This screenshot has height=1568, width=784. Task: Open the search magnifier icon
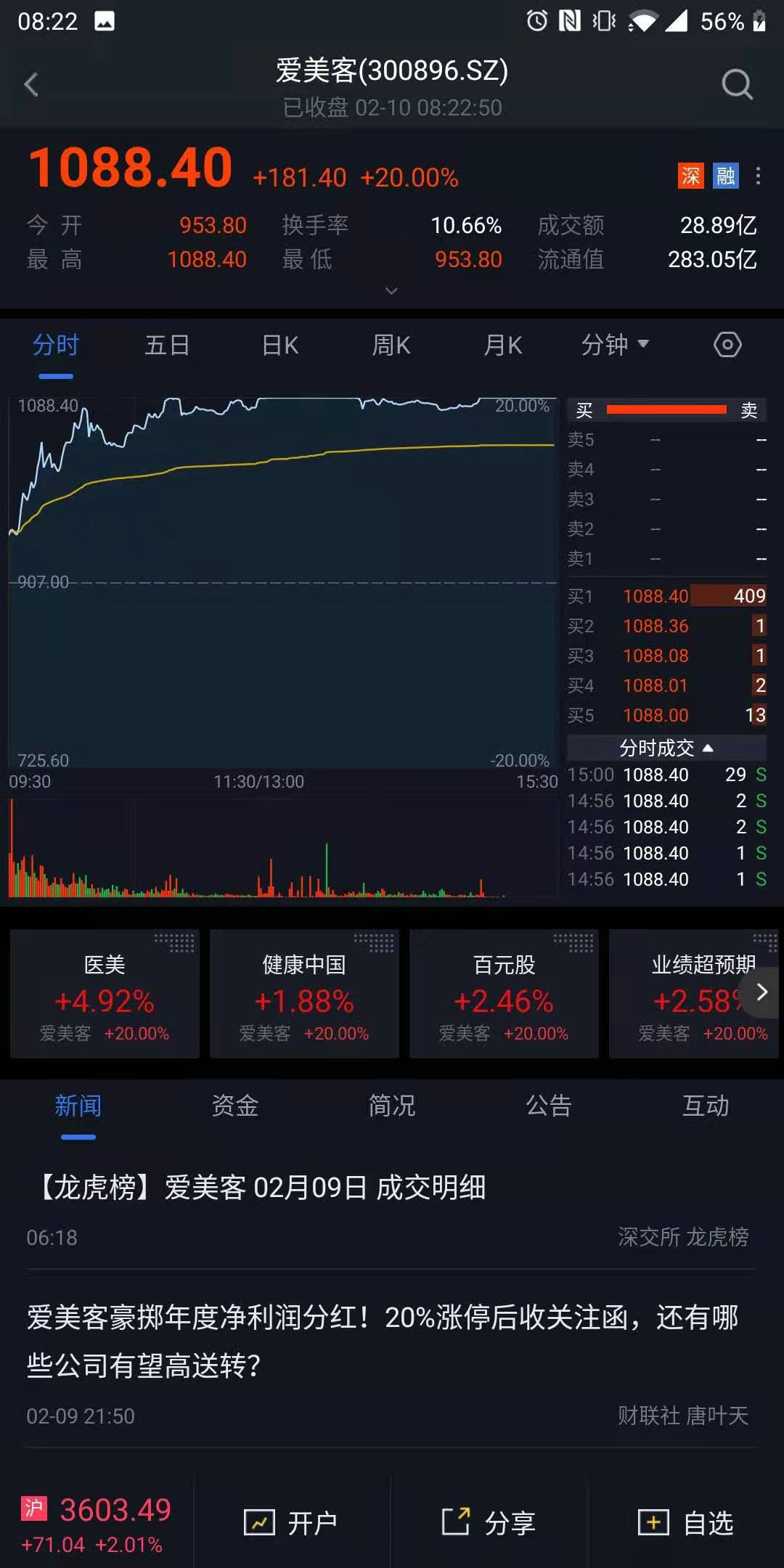pyautogui.click(x=737, y=85)
